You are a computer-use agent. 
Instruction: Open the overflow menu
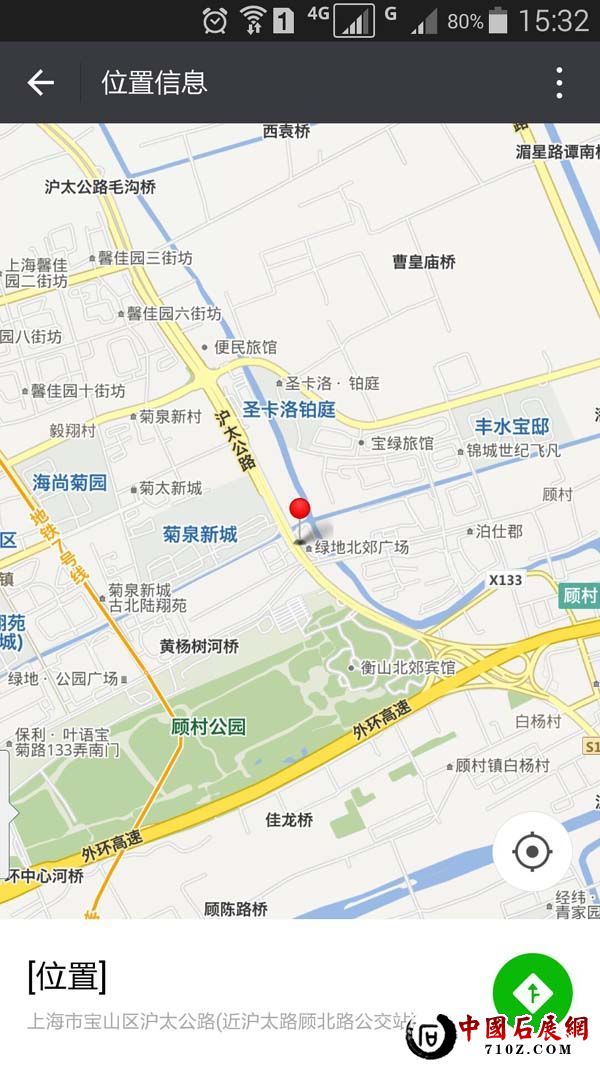coord(559,82)
